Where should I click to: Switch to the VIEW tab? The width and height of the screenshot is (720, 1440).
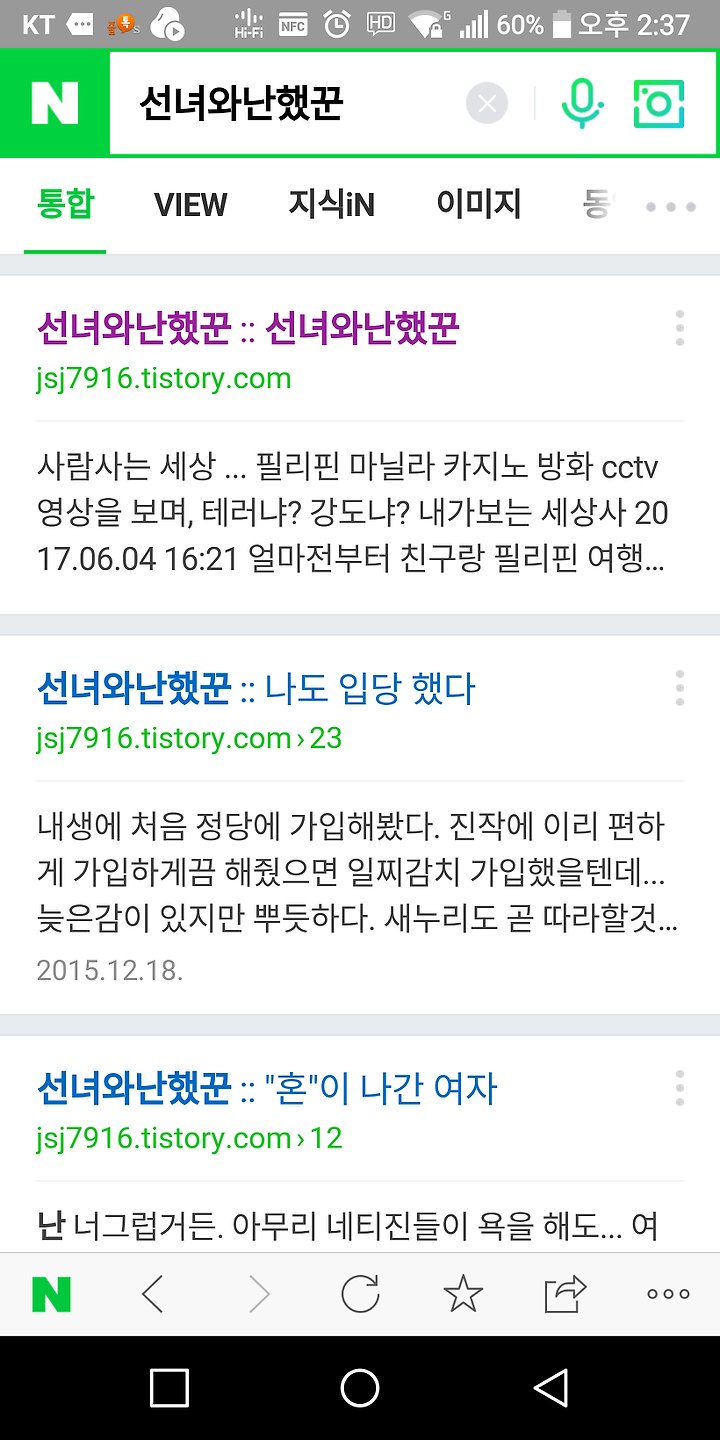[x=190, y=206]
